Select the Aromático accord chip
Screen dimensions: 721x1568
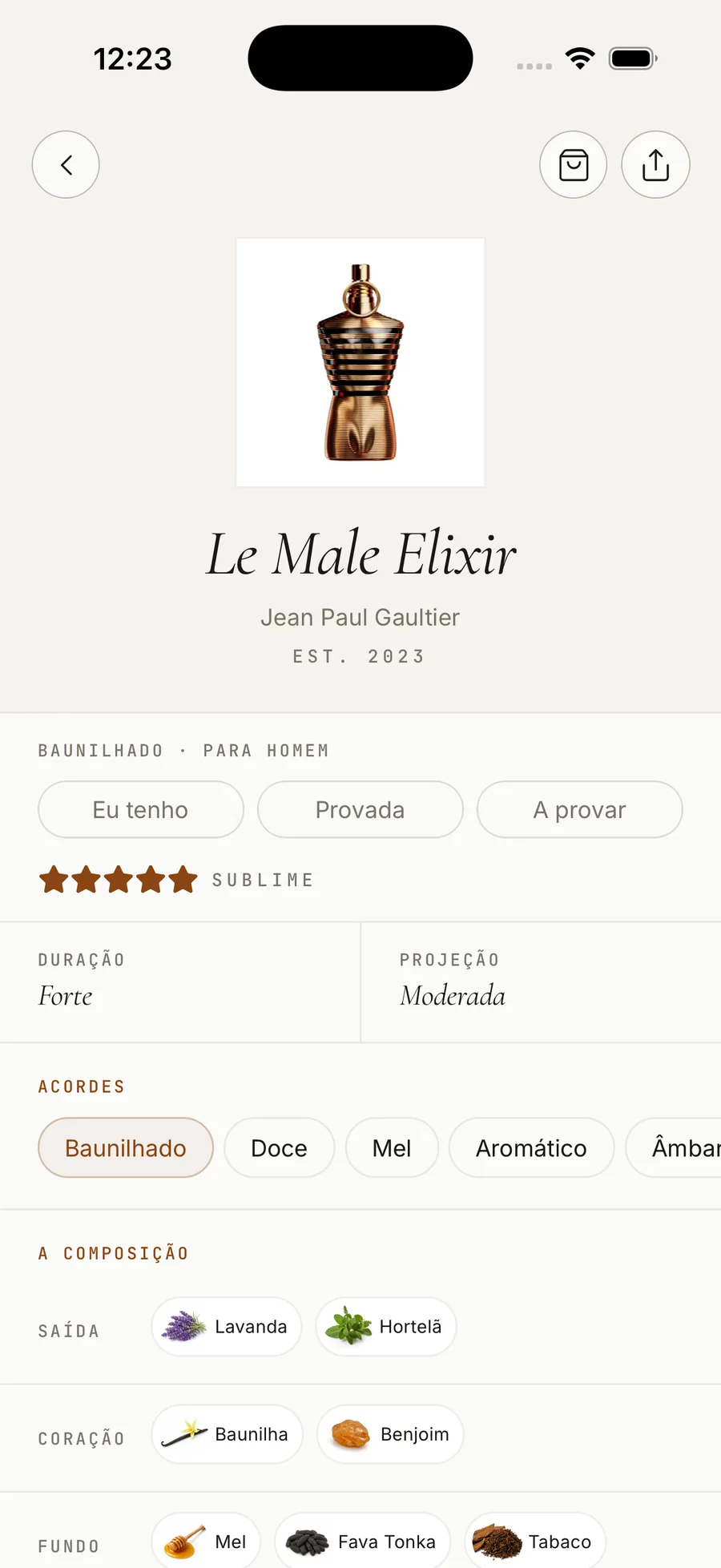click(x=531, y=1147)
